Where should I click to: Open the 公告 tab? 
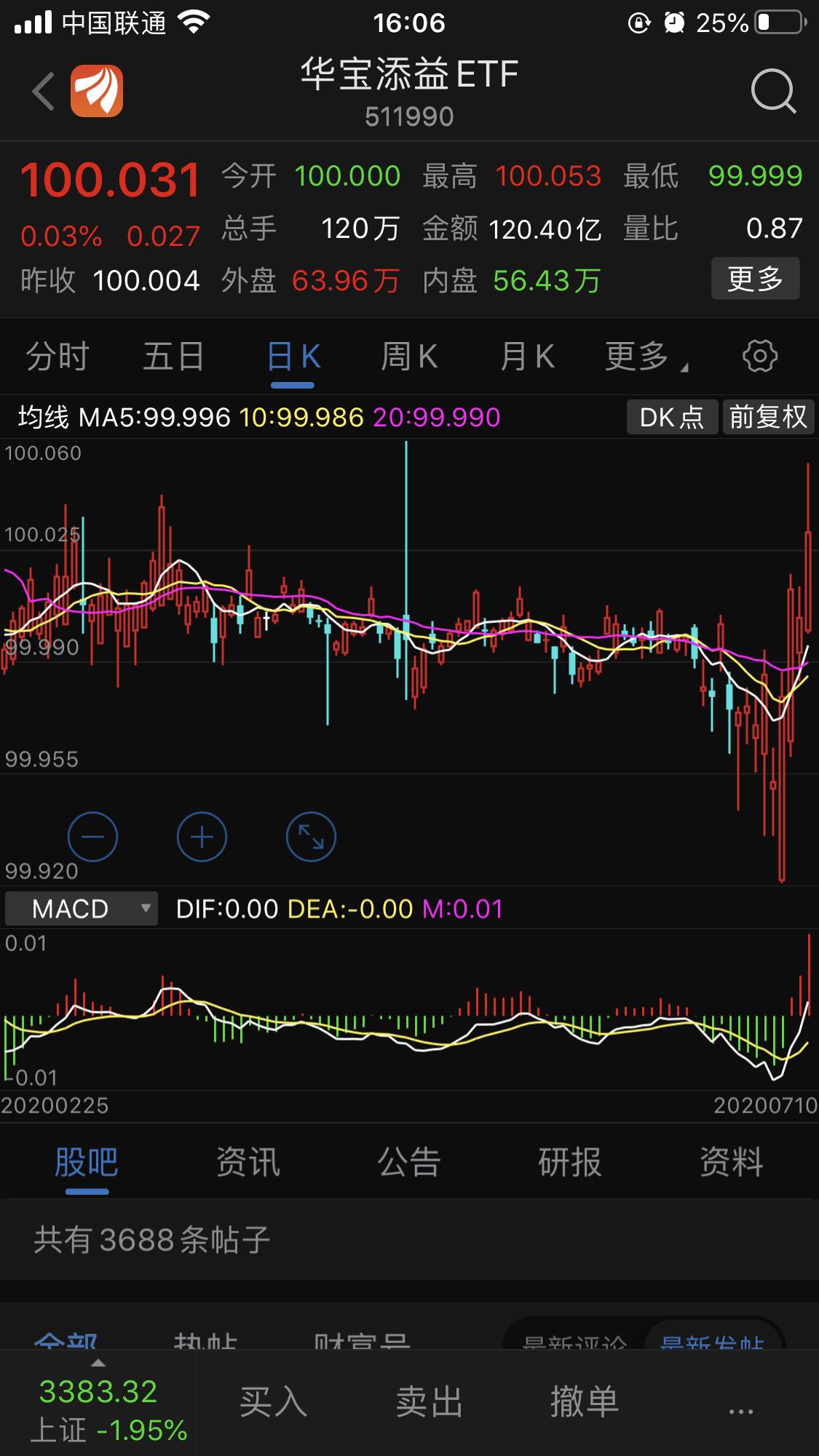coord(409,1162)
